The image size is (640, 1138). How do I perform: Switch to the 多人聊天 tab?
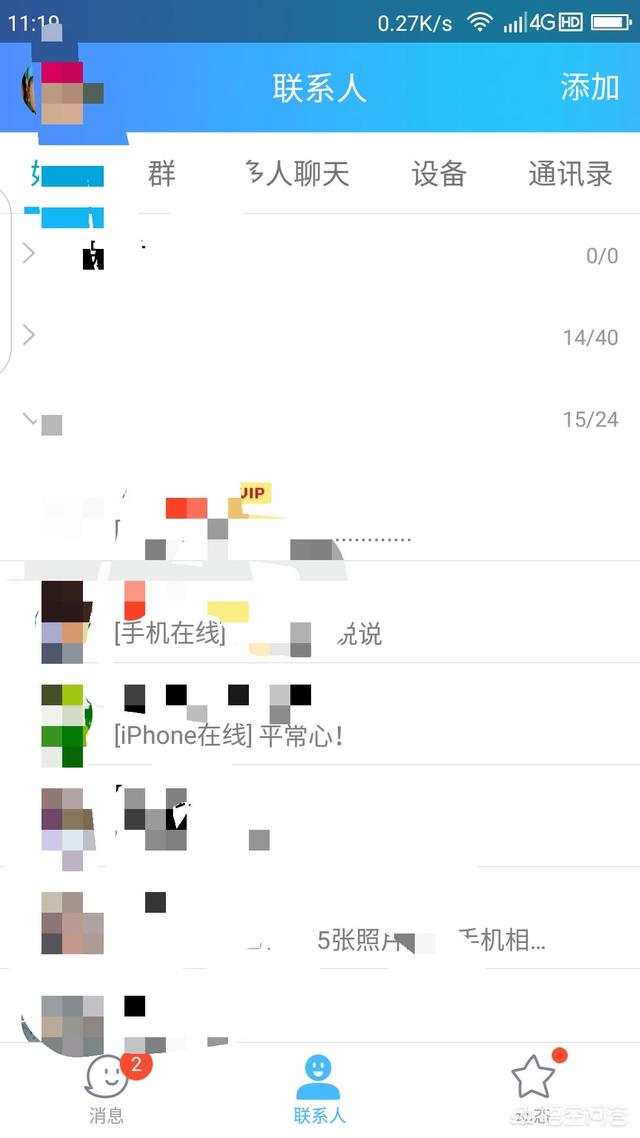click(x=298, y=174)
